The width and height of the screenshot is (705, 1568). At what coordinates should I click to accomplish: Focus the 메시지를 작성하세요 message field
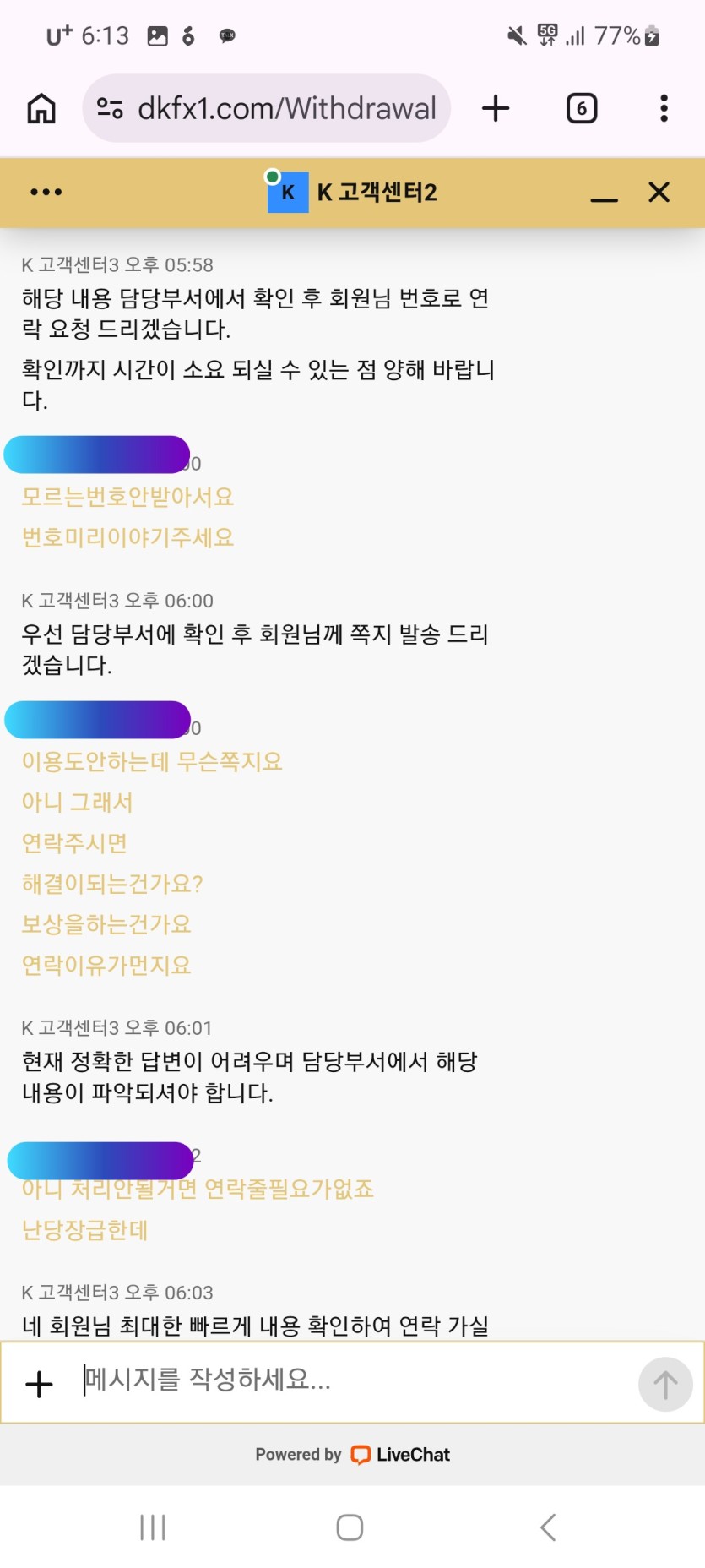355,1380
